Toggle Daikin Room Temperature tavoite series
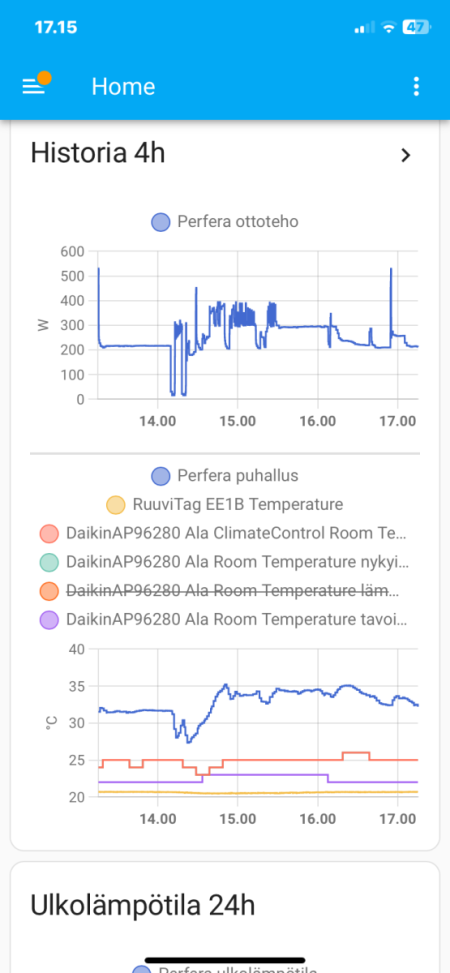This screenshot has height=973, width=450. [x=225, y=620]
